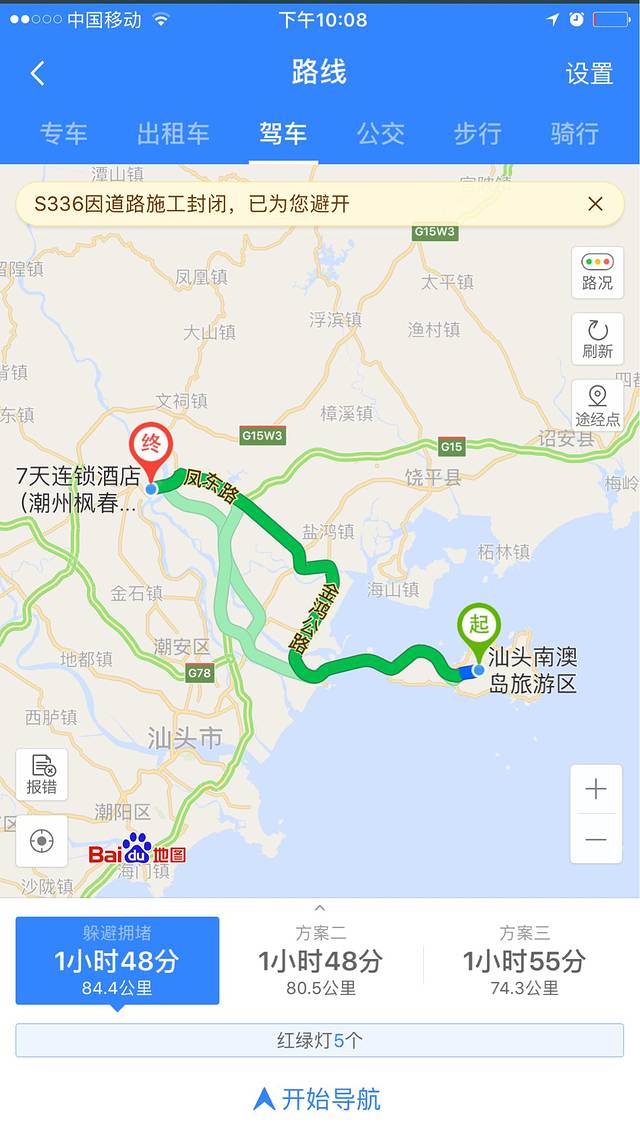Go back using the back arrow
This screenshot has width=640, height=1137.
(x=38, y=73)
